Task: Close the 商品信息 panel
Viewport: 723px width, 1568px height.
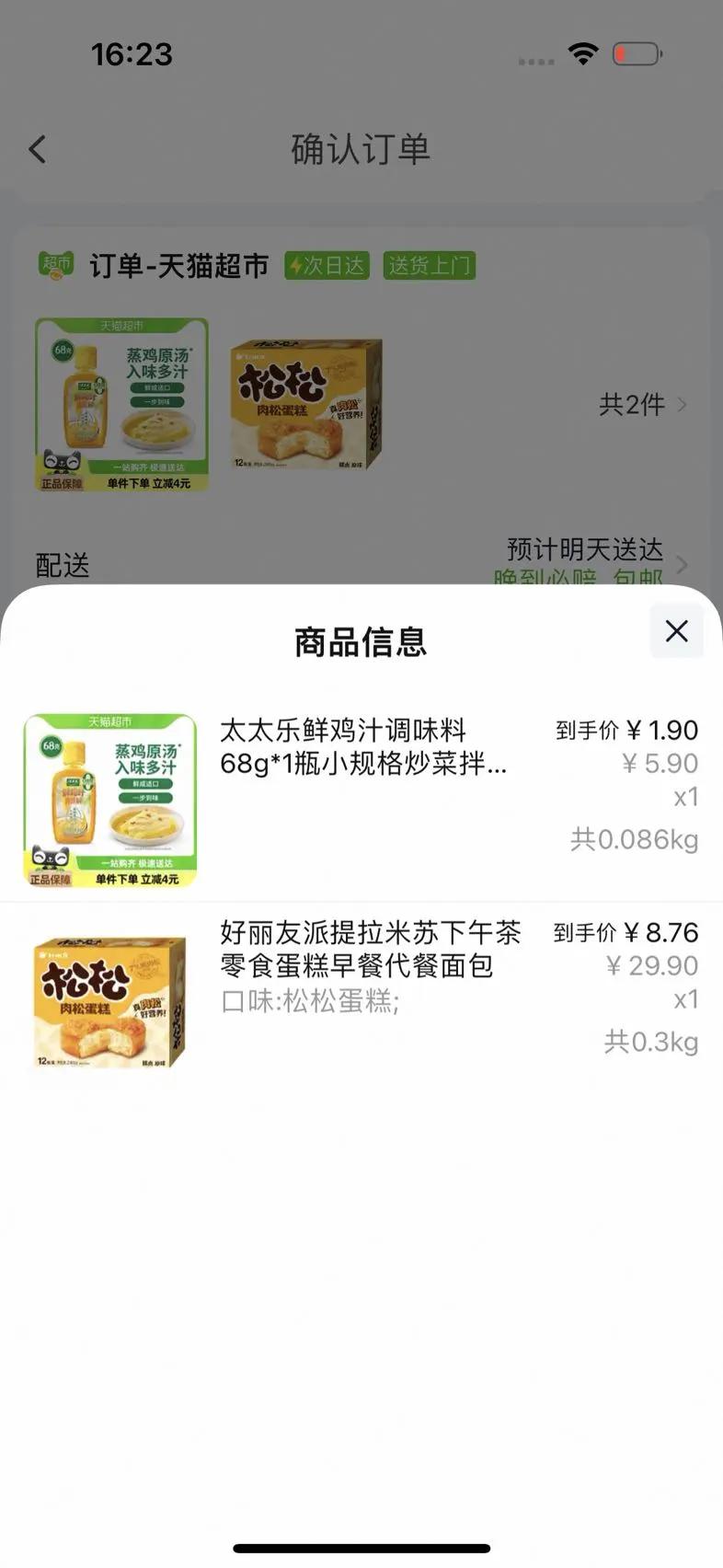Action: click(676, 631)
